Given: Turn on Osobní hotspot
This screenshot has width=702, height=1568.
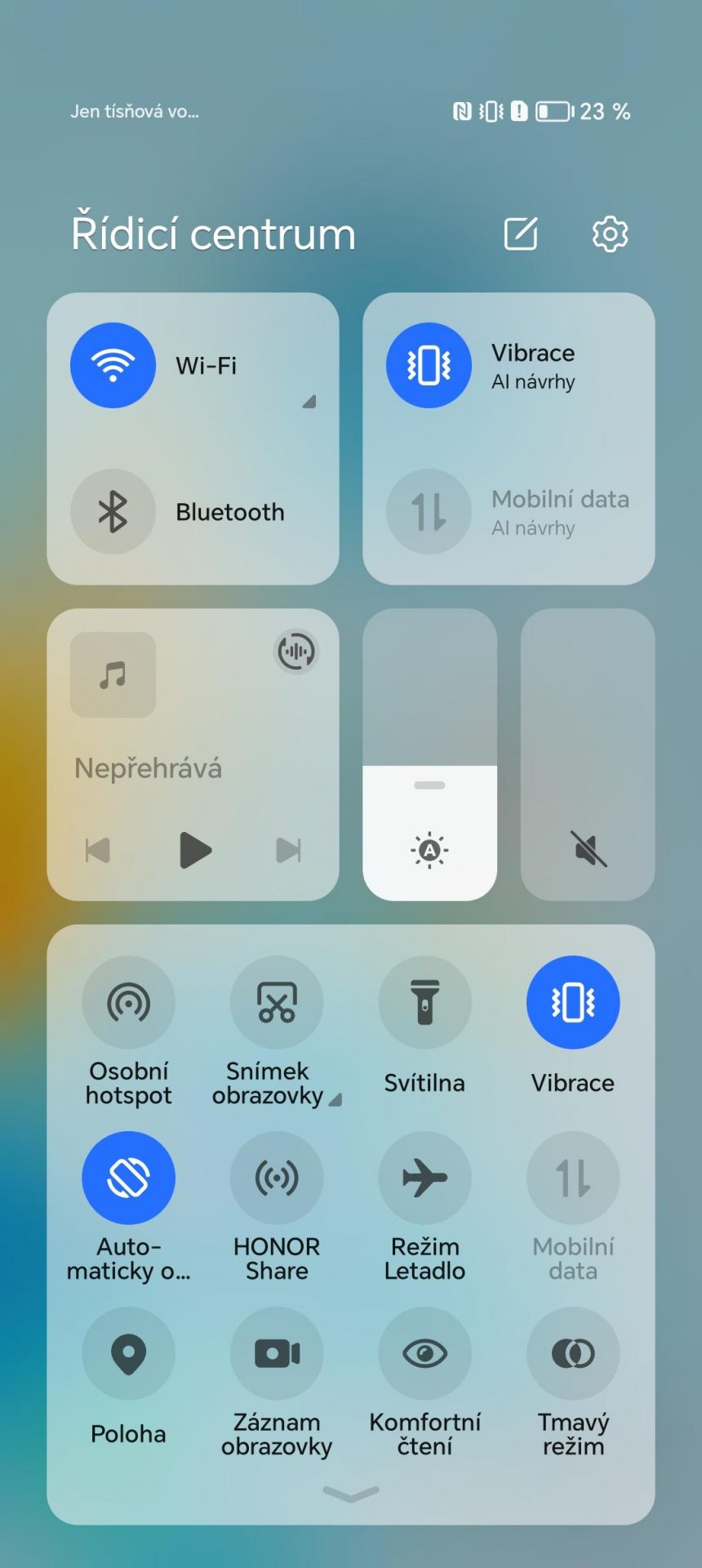Looking at the screenshot, I should pyautogui.click(x=129, y=1003).
